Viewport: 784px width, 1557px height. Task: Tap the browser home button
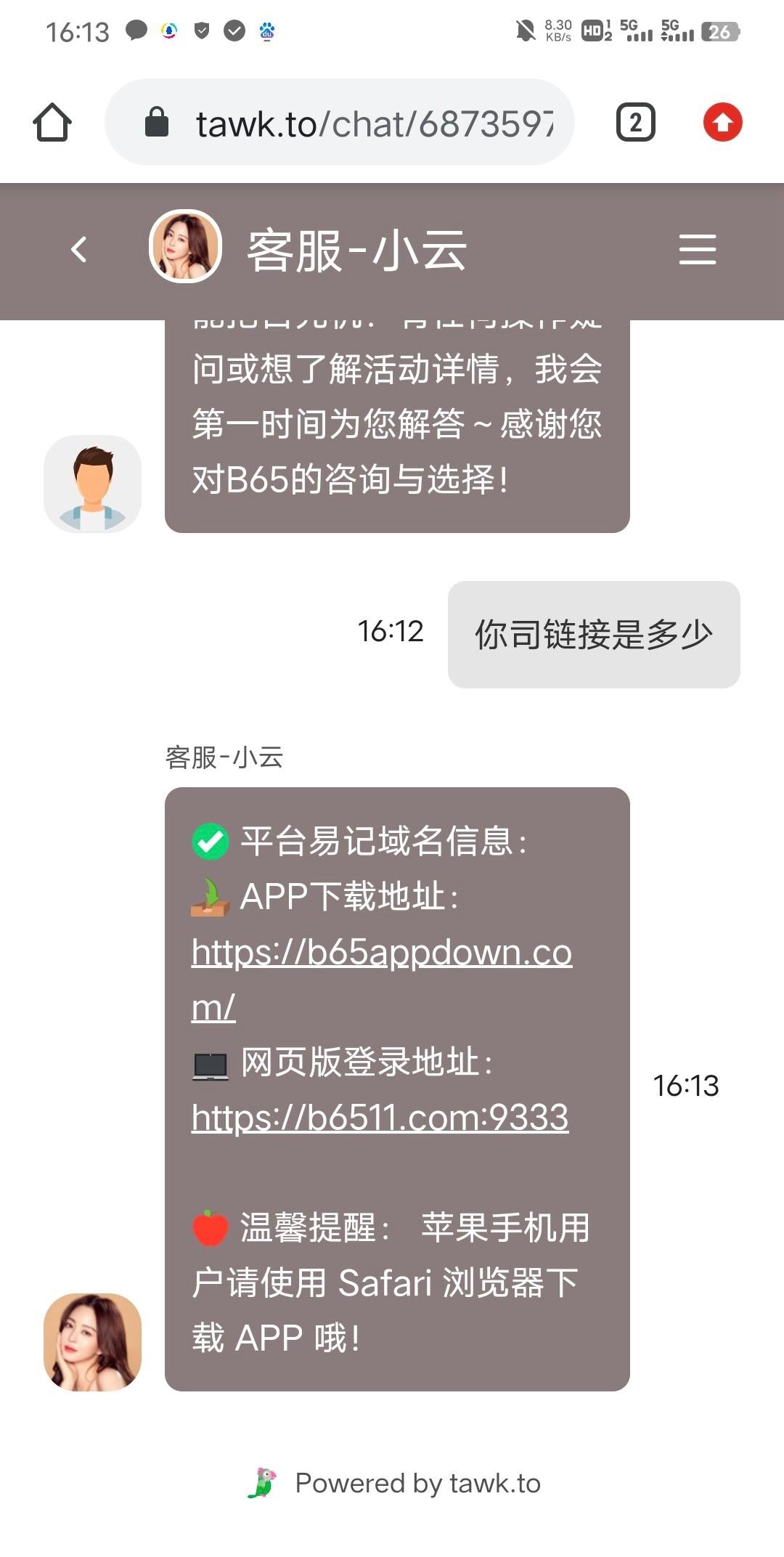(52, 123)
